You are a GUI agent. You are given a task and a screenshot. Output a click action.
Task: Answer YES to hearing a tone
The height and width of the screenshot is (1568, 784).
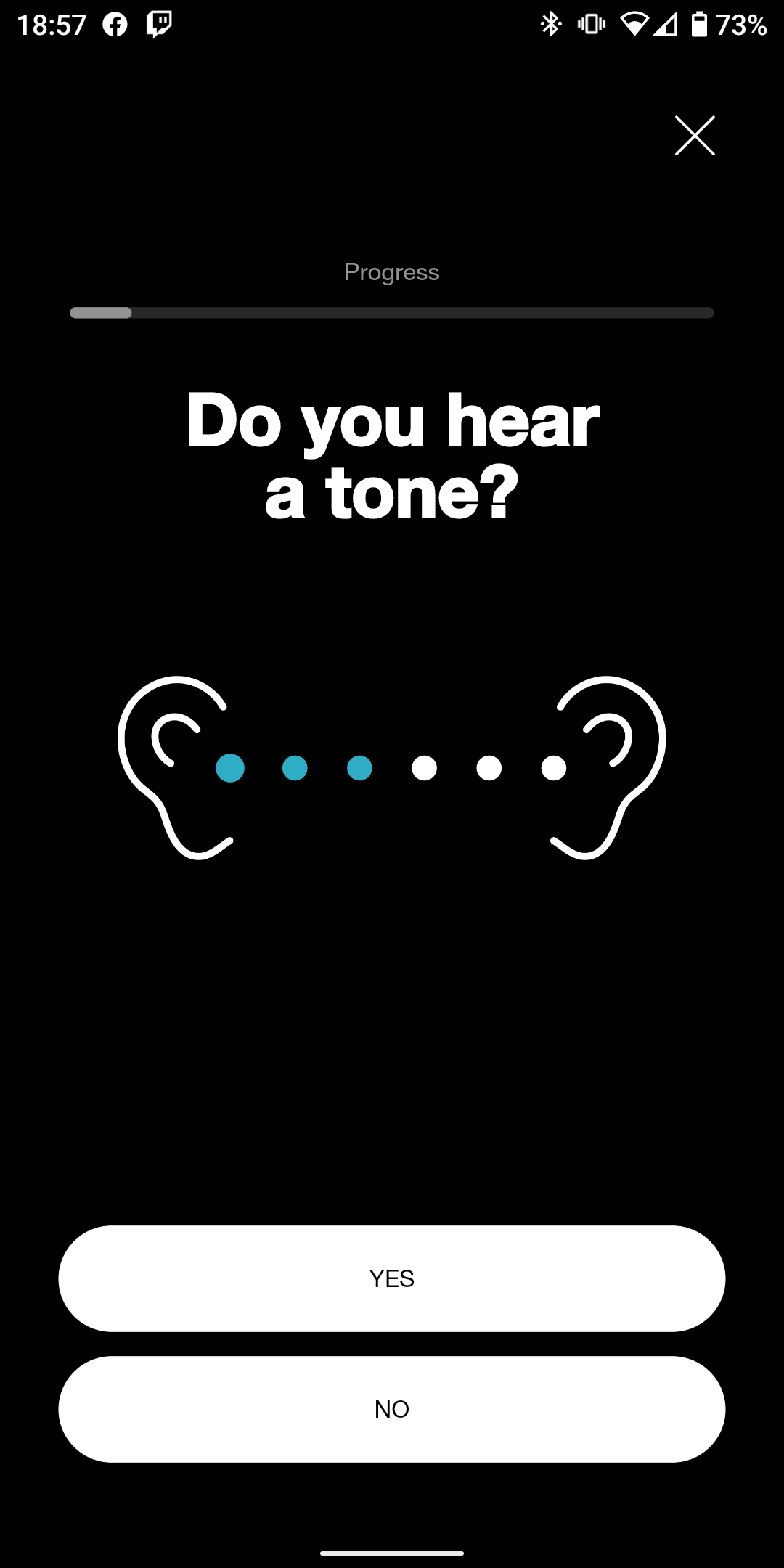(392, 1278)
